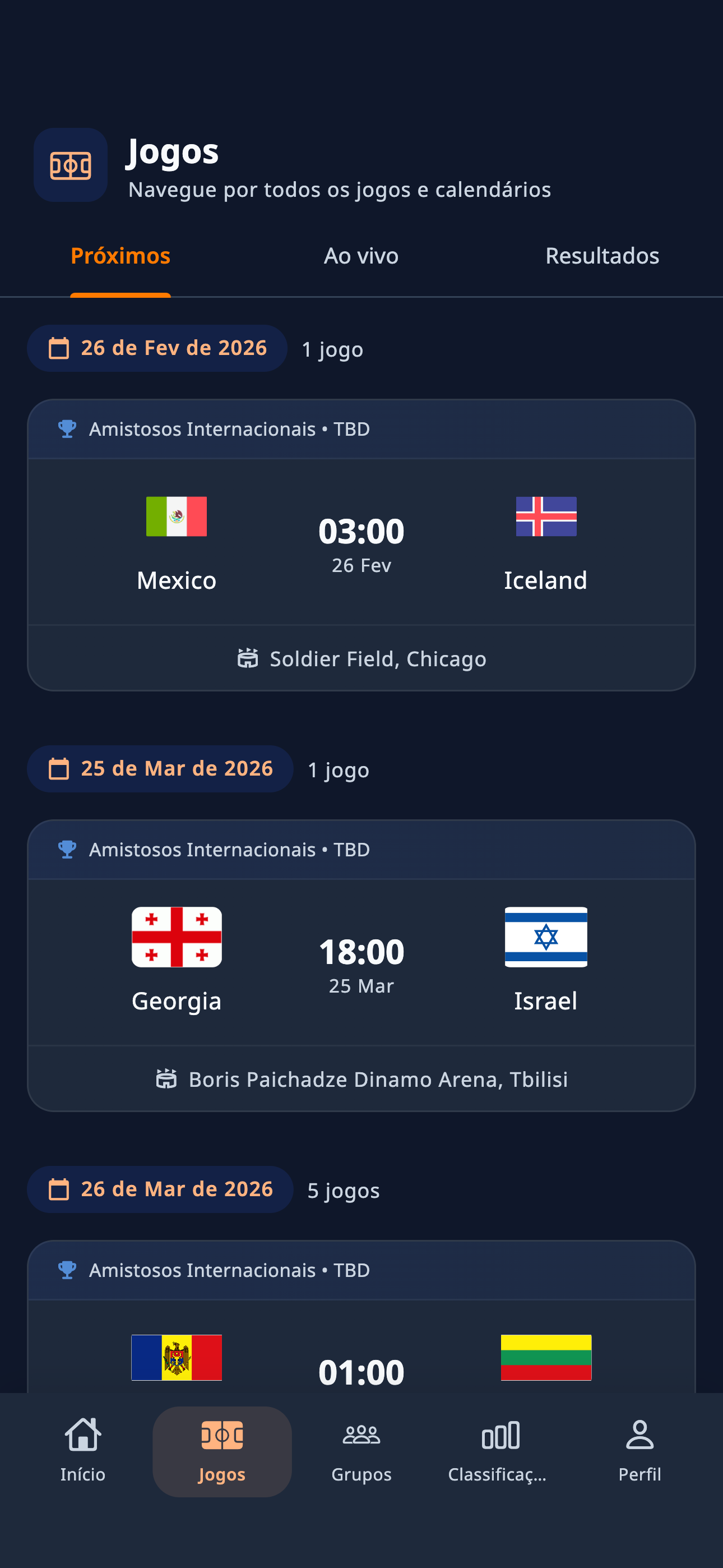Open the Resultados tab
723x1568 pixels.
click(x=602, y=256)
